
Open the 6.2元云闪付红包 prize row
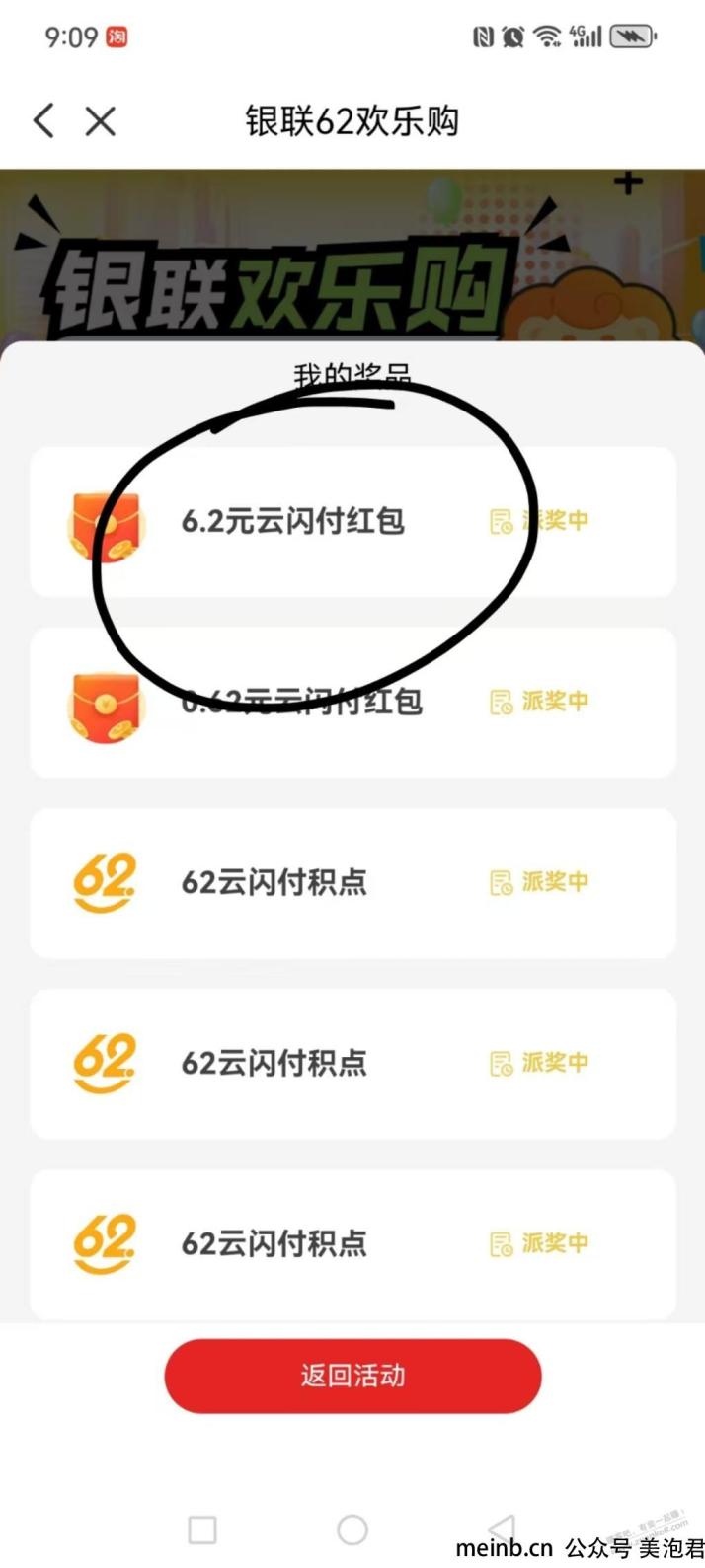[x=352, y=521]
